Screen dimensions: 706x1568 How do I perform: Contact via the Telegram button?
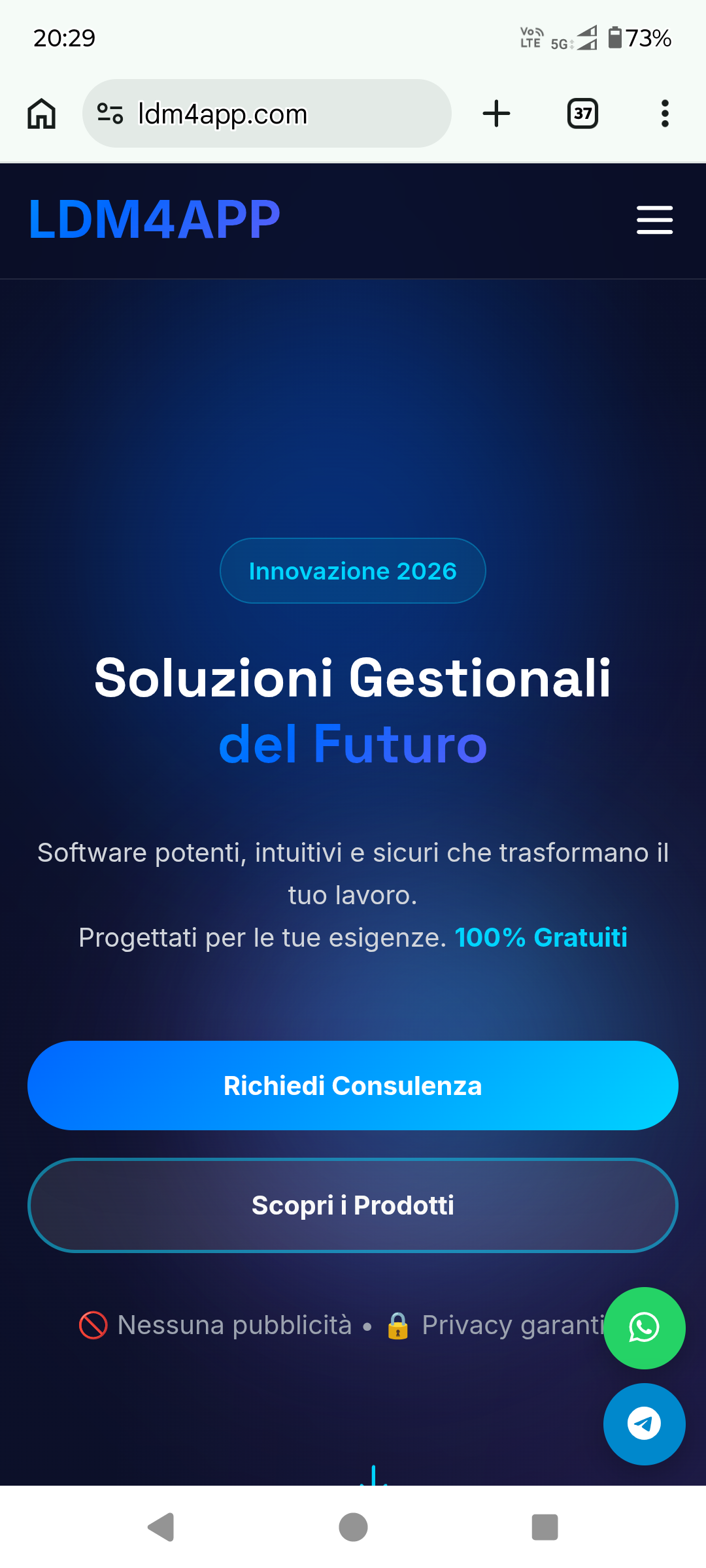coord(644,1424)
